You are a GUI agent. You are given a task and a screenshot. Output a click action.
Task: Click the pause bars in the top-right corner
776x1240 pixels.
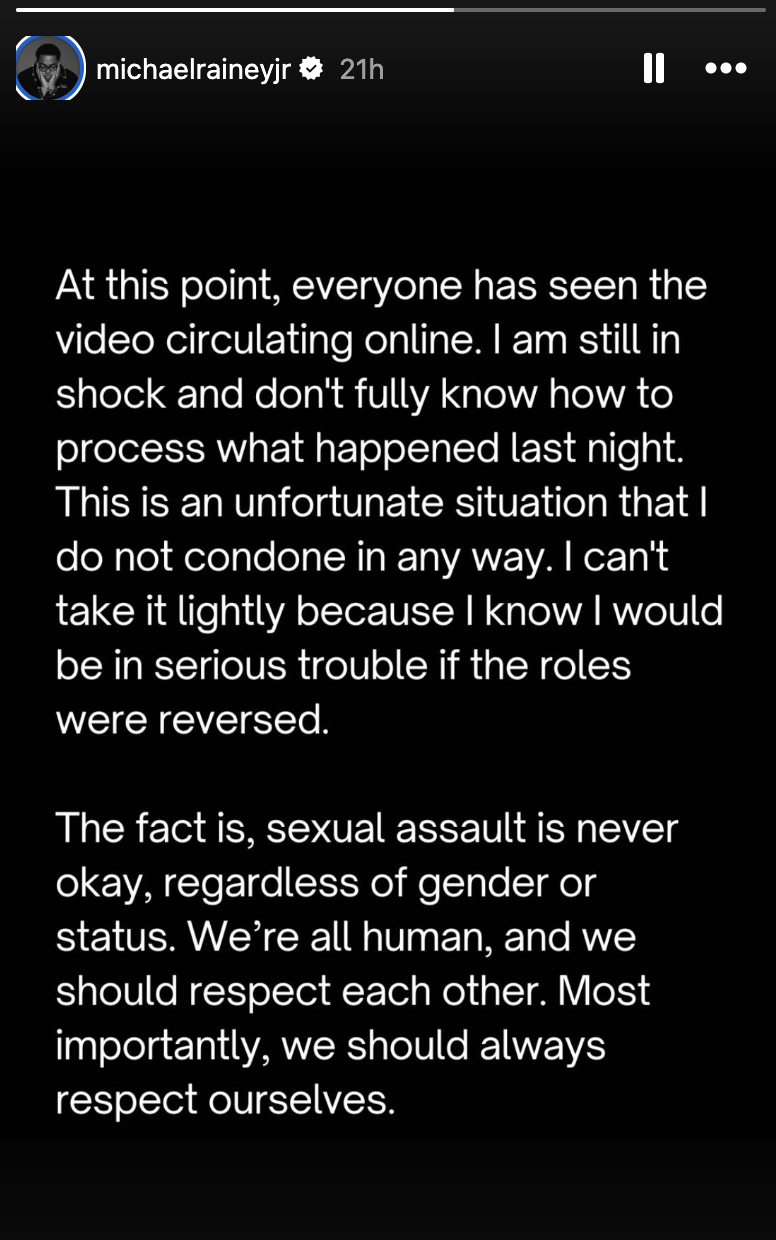[654, 68]
